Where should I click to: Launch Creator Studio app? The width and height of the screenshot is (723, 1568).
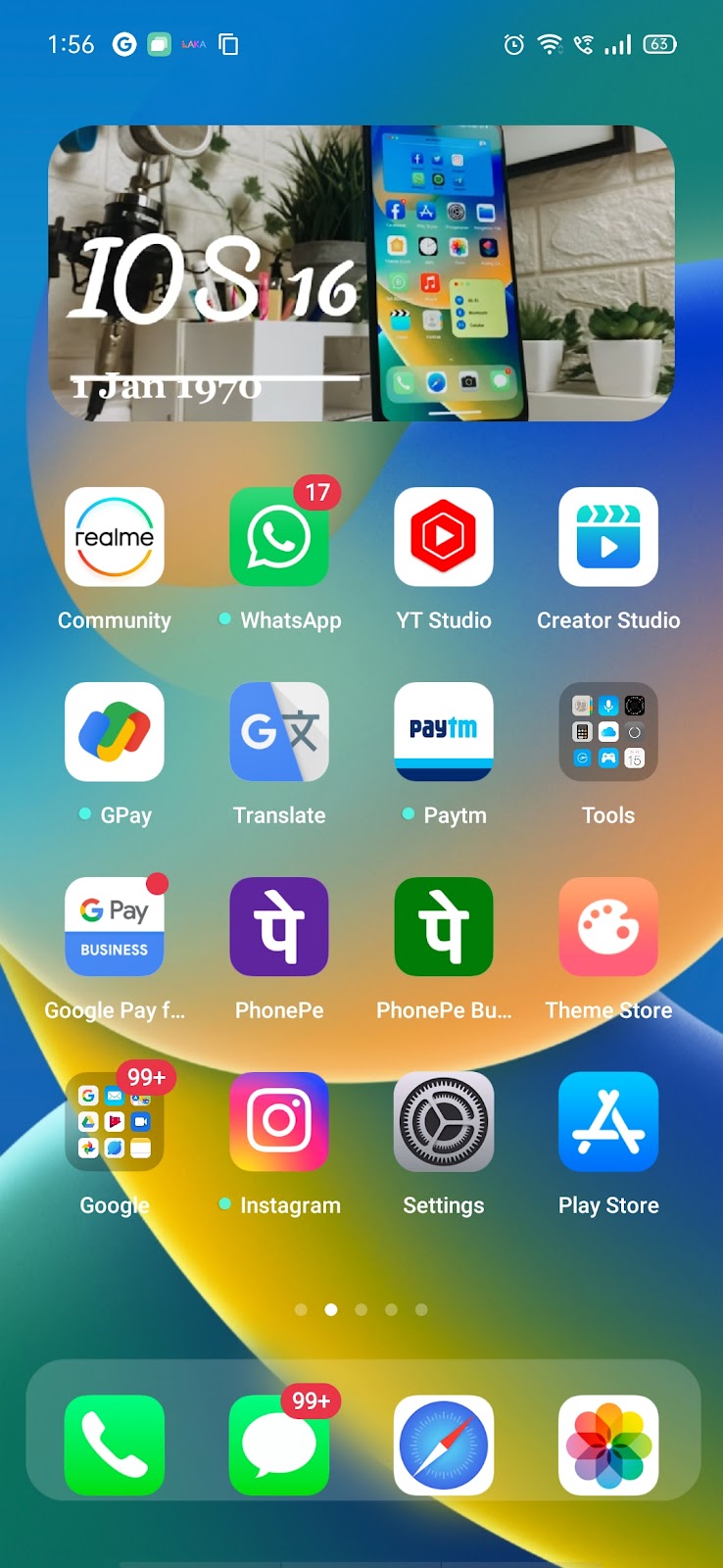click(608, 537)
